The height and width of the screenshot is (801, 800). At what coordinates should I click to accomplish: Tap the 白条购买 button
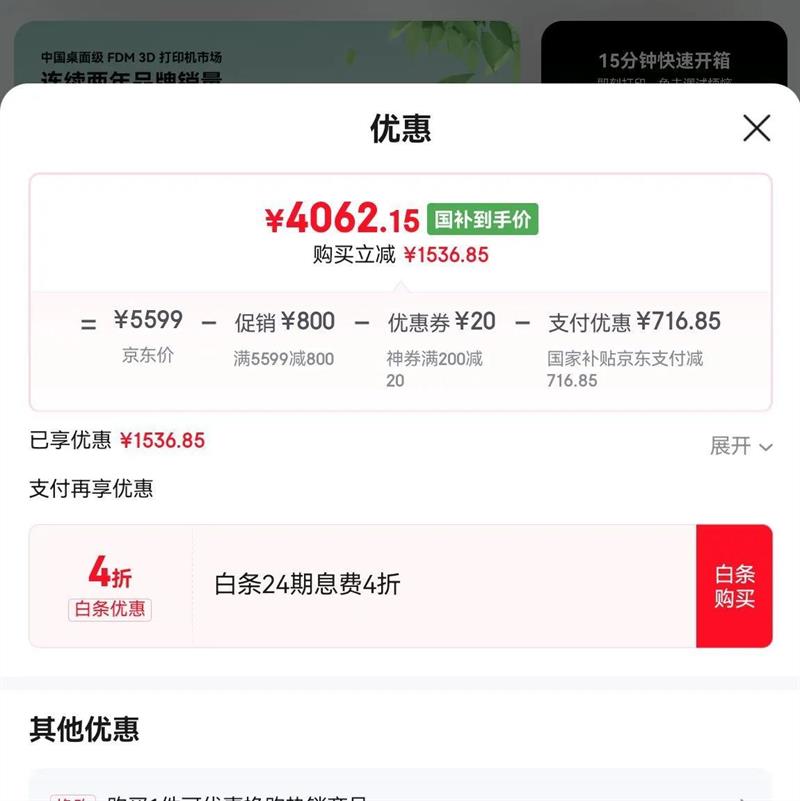click(x=734, y=586)
